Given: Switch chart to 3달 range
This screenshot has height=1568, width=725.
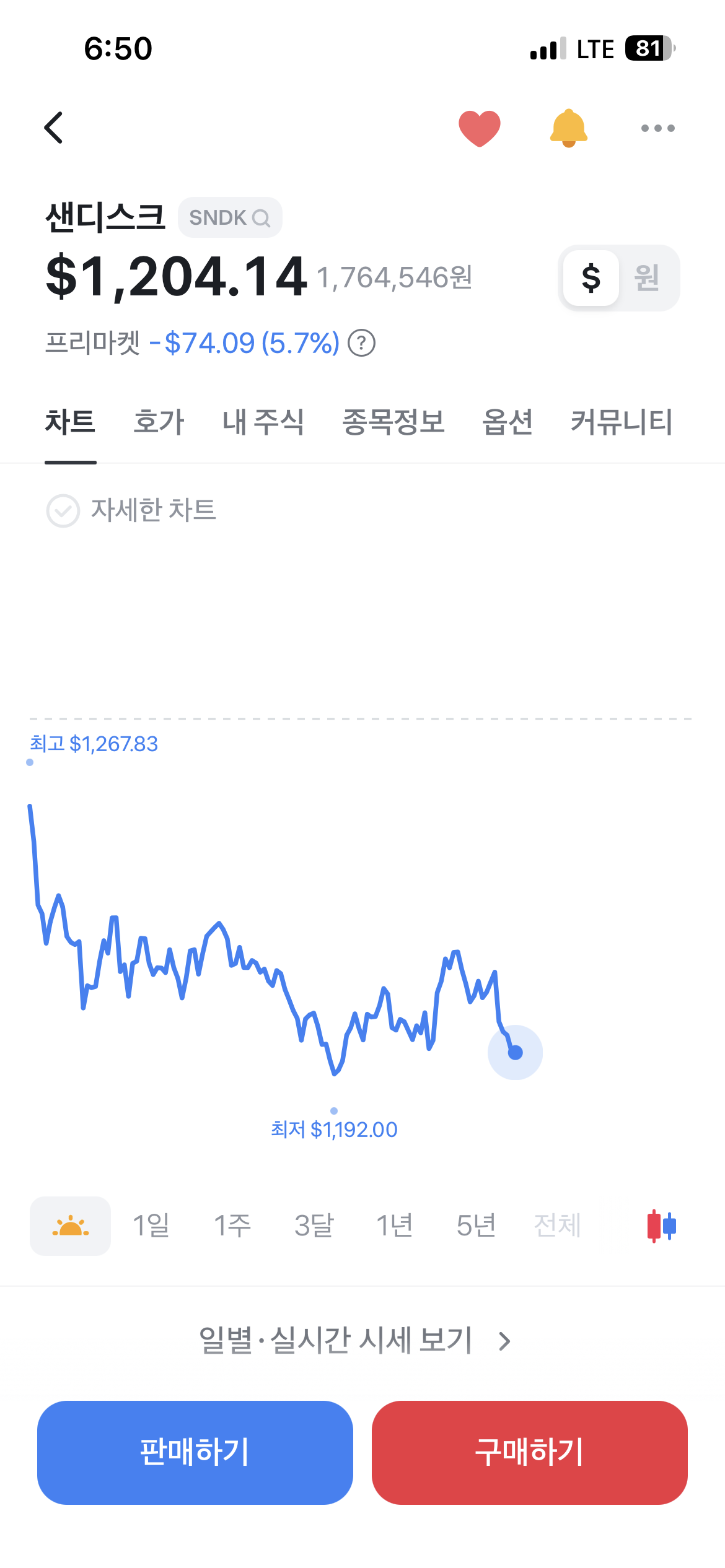Looking at the screenshot, I should click(x=314, y=1226).
